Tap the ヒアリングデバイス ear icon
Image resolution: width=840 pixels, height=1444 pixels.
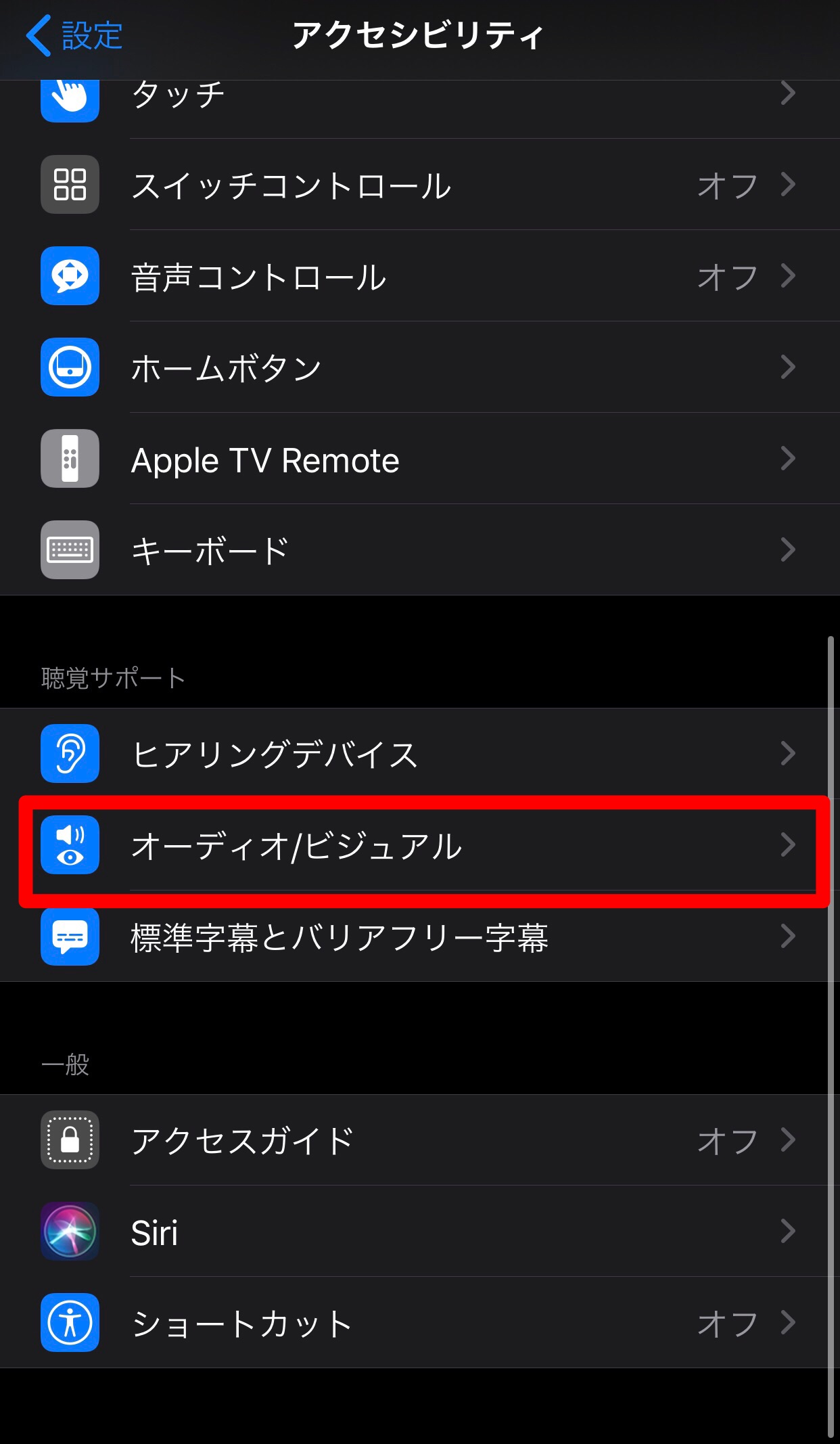coord(70,753)
